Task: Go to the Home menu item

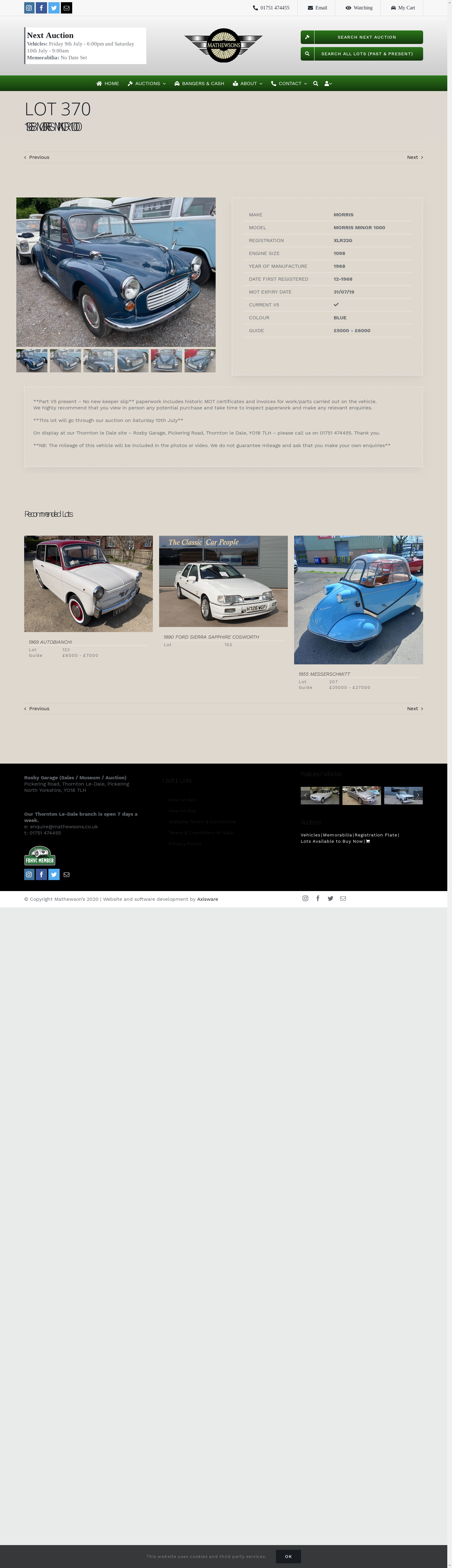Action: pyautogui.click(x=108, y=84)
